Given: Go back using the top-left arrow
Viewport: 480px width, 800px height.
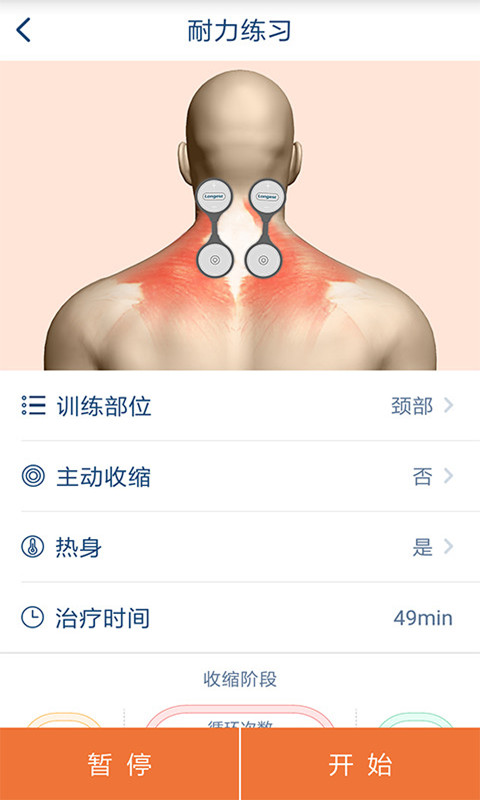Looking at the screenshot, I should pyautogui.click(x=23, y=30).
